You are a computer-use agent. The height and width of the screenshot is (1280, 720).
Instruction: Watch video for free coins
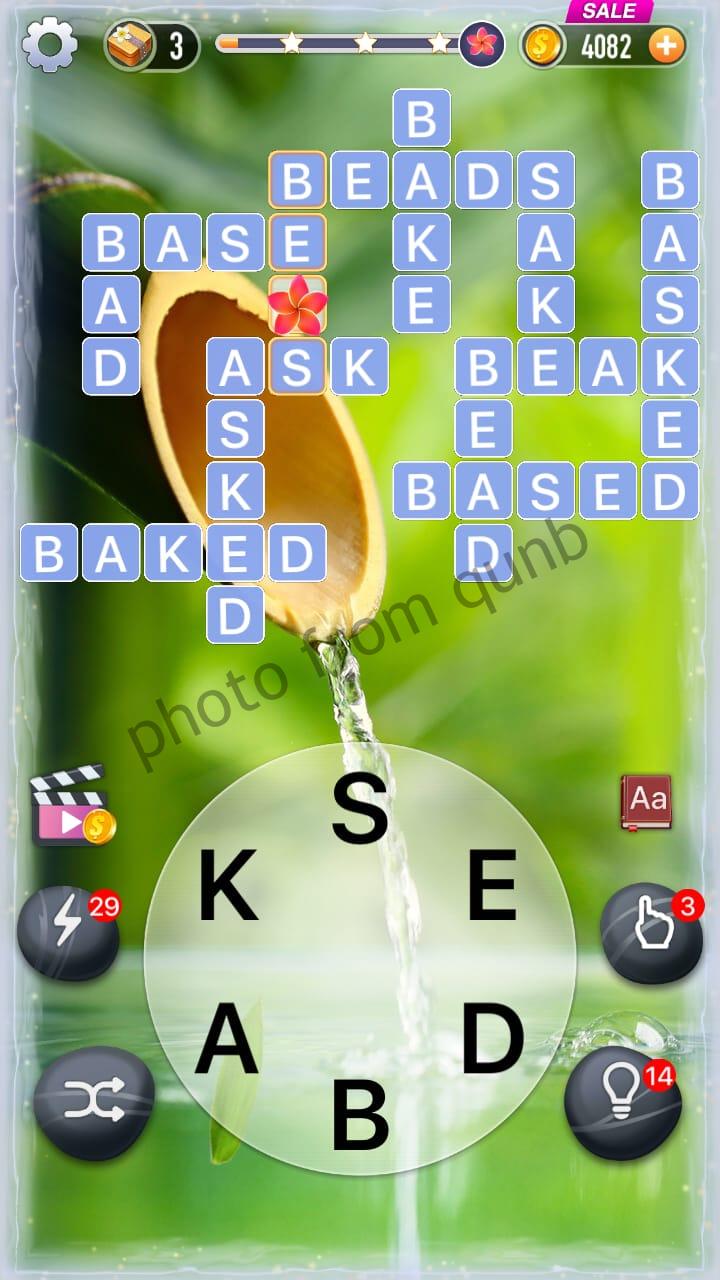[72, 806]
